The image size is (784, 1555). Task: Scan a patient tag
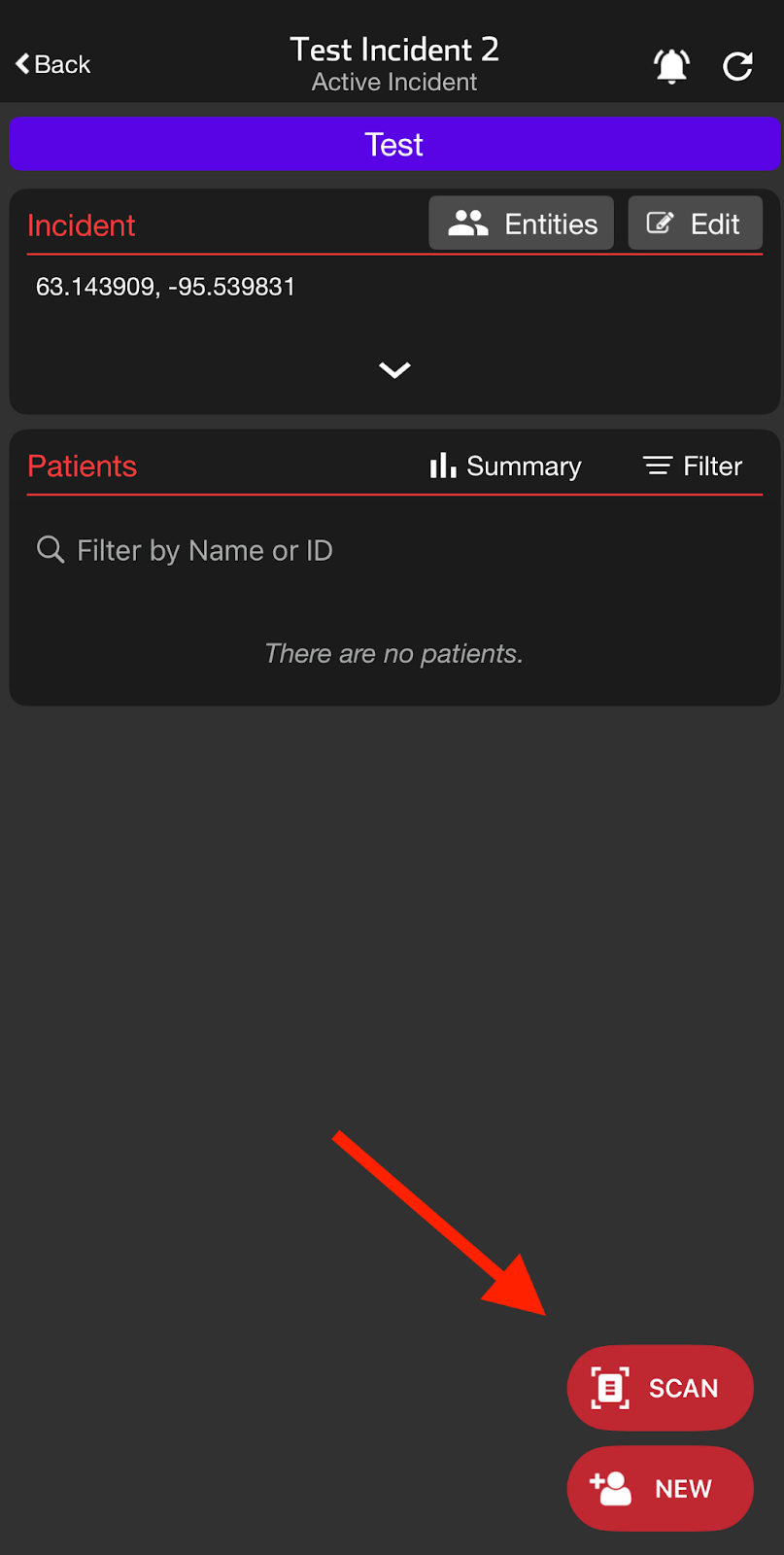click(660, 1388)
